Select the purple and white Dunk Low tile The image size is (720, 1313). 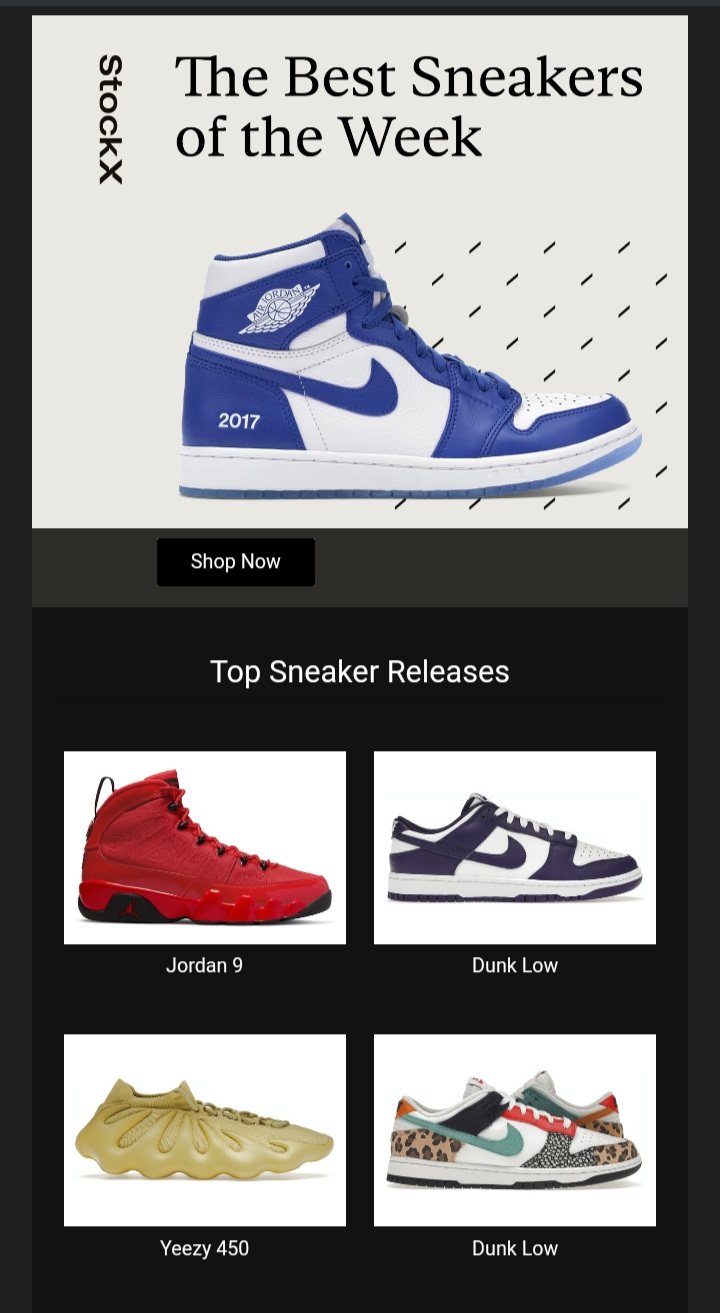pyautogui.click(x=515, y=847)
